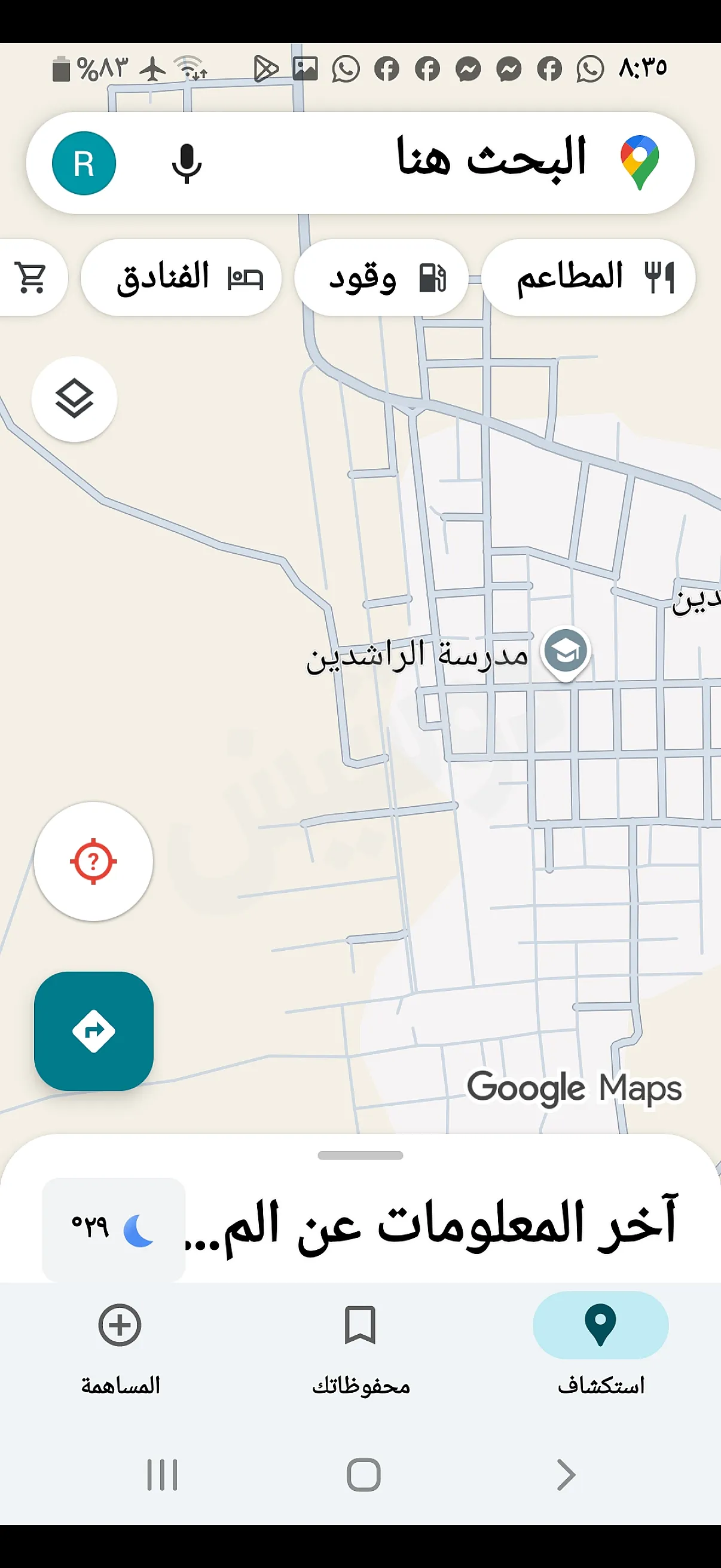Go to the system home screen
Image resolution: width=721 pixels, height=1568 pixels.
[363, 1474]
